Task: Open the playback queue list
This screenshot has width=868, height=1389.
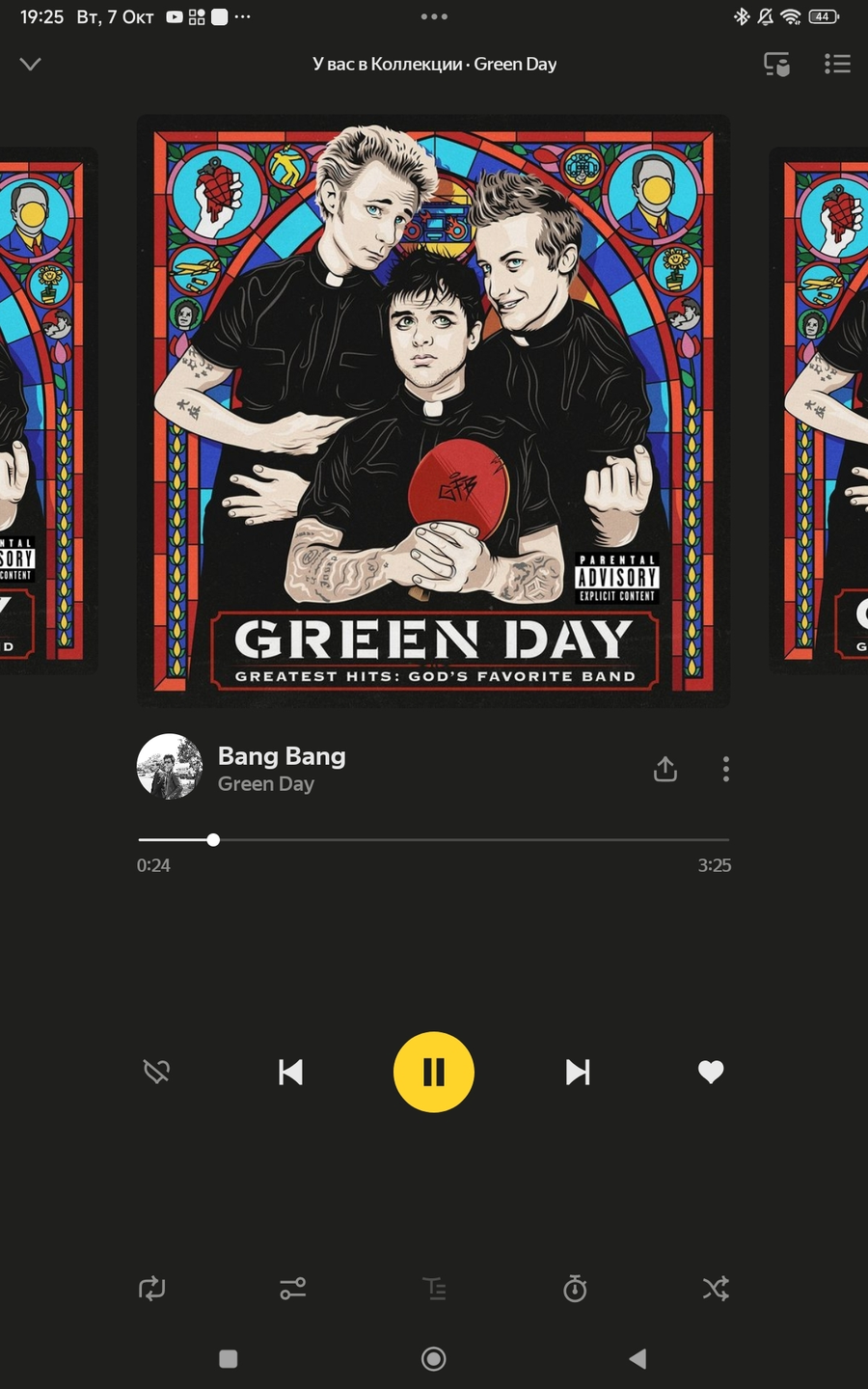Action: [x=837, y=64]
